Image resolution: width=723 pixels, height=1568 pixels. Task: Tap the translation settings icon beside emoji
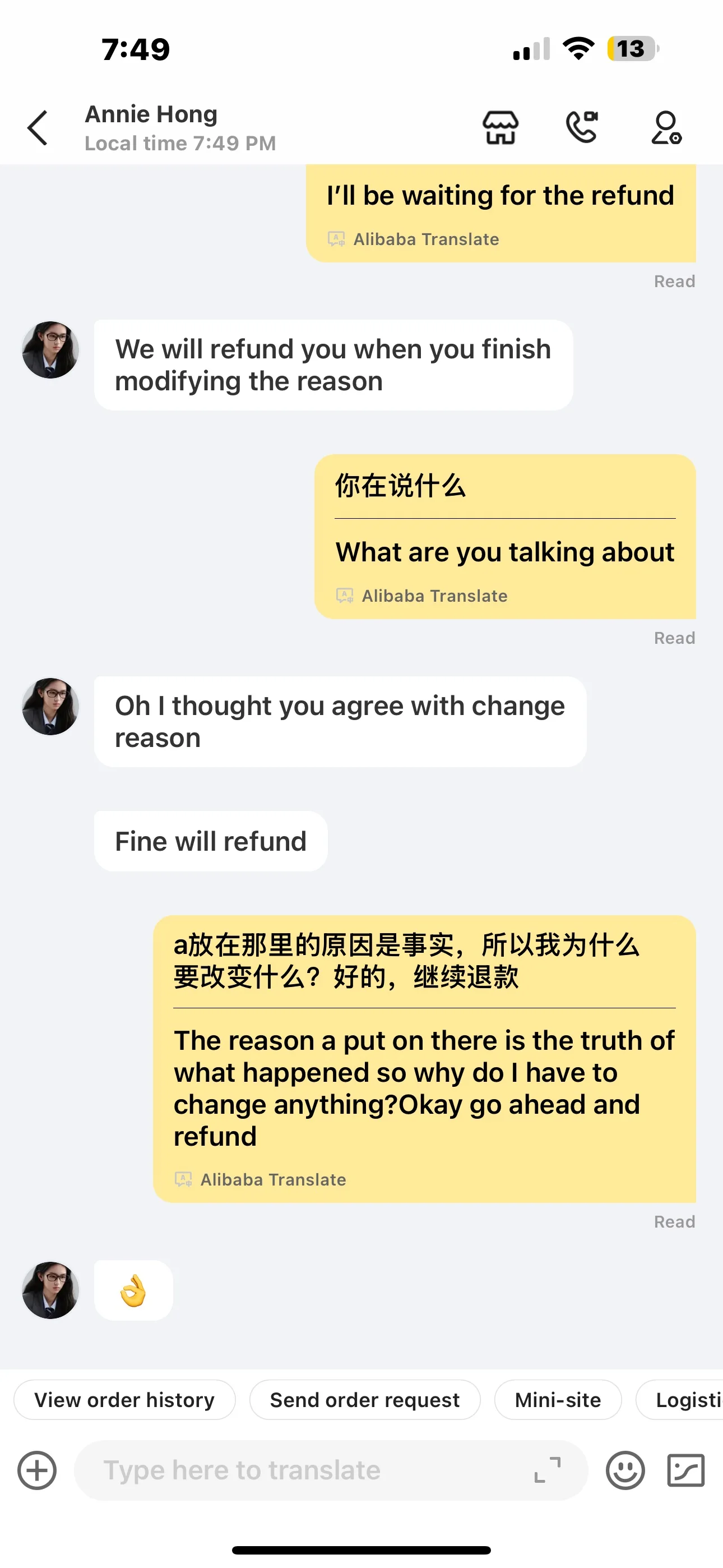click(686, 1470)
